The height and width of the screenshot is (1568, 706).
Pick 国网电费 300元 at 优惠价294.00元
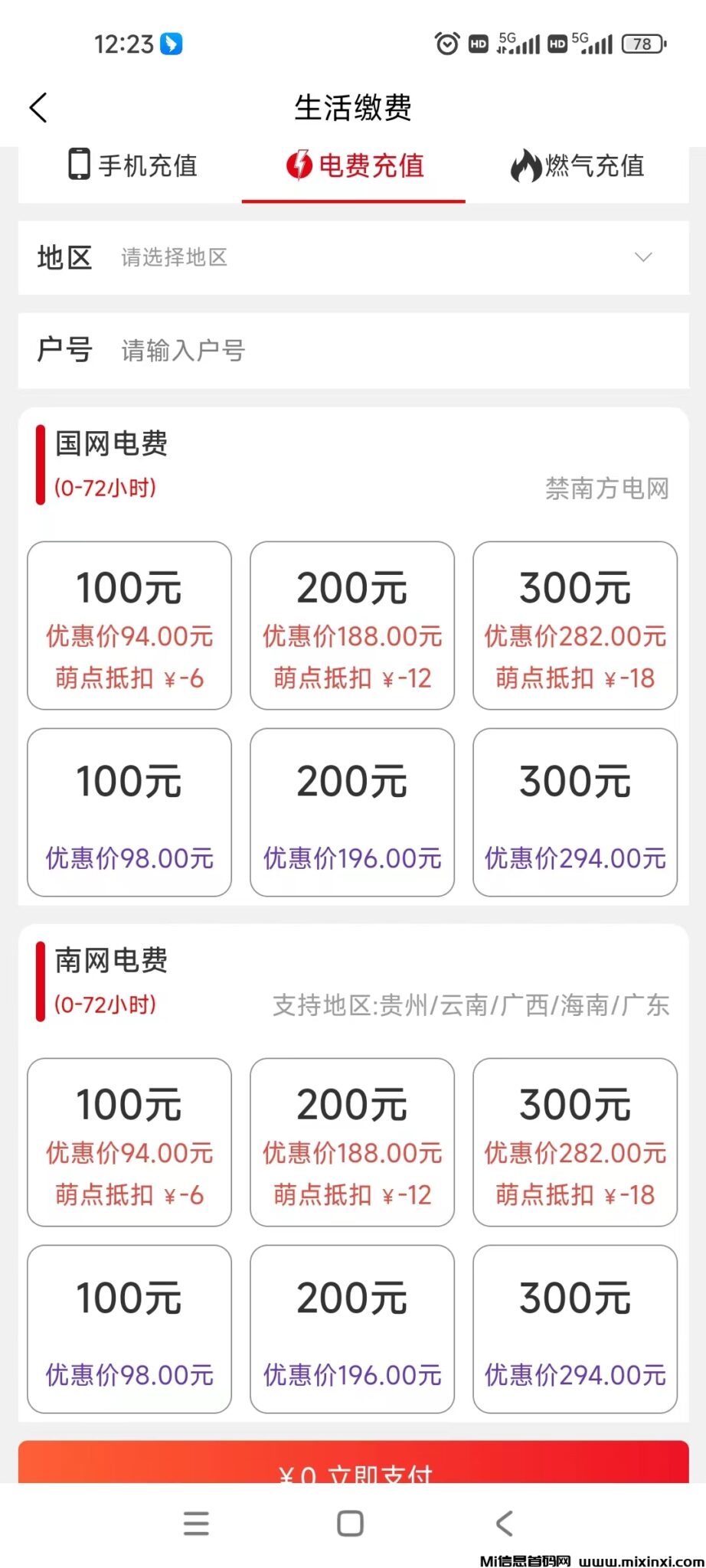575,812
